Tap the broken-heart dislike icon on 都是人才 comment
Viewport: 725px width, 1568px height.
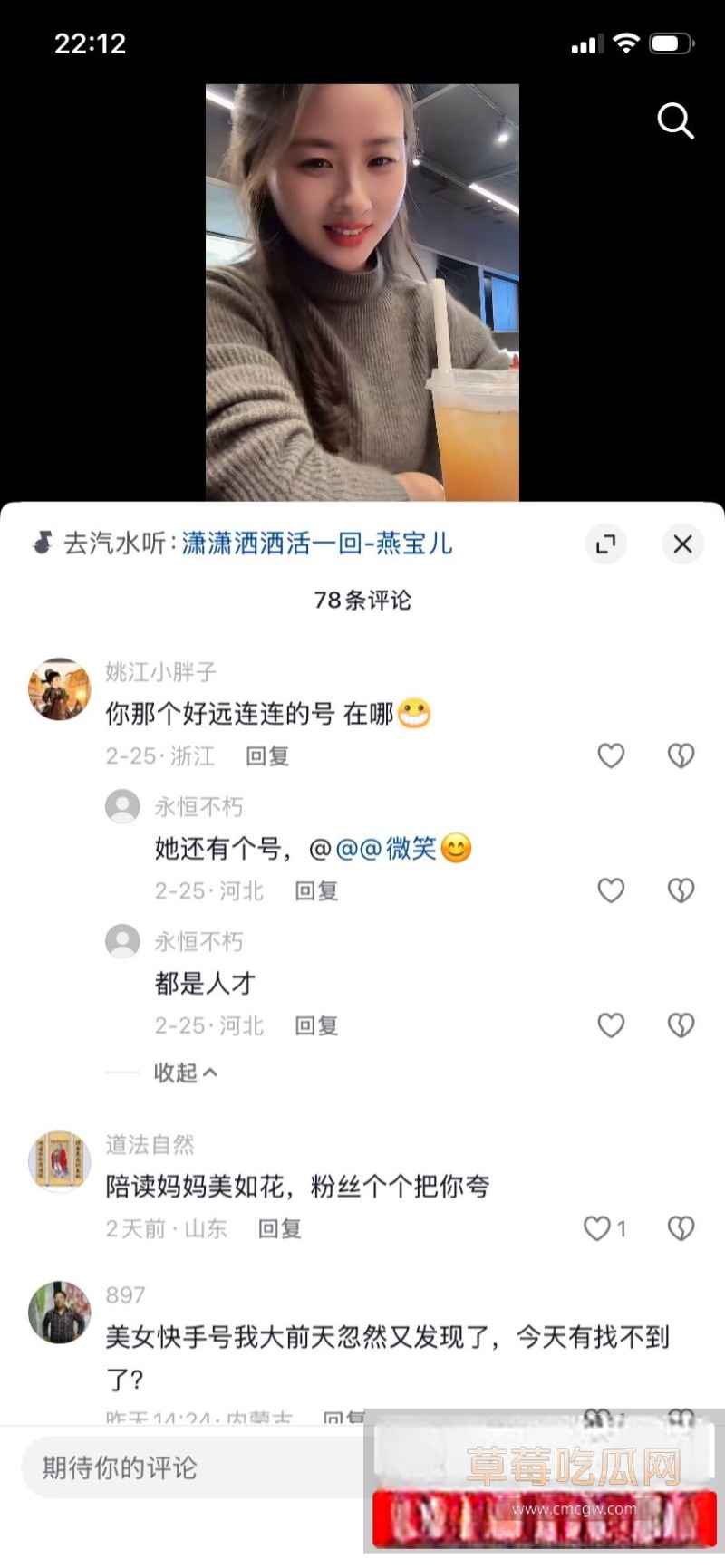681,1024
